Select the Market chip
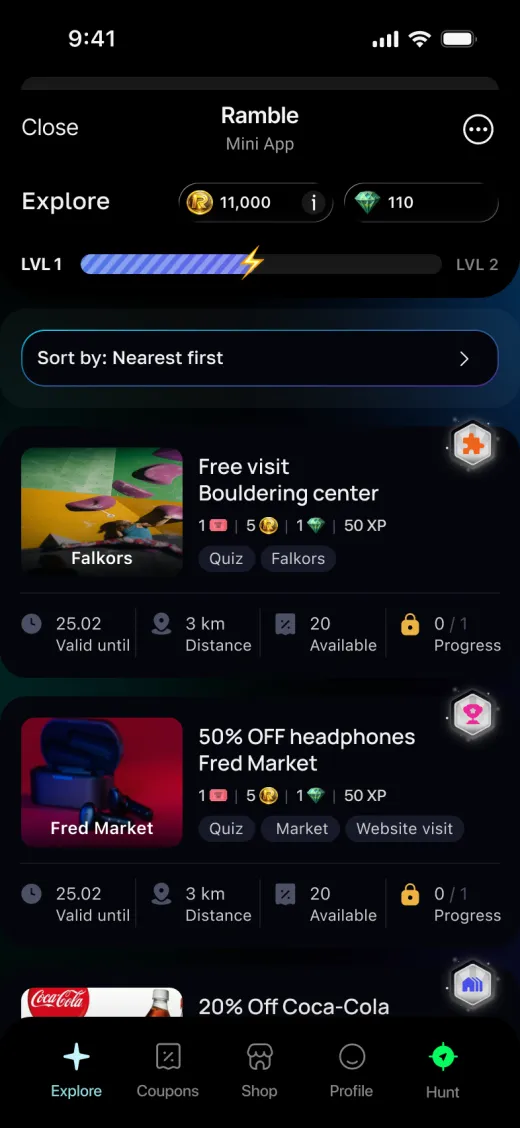The height and width of the screenshot is (1128, 520). click(301, 829)
